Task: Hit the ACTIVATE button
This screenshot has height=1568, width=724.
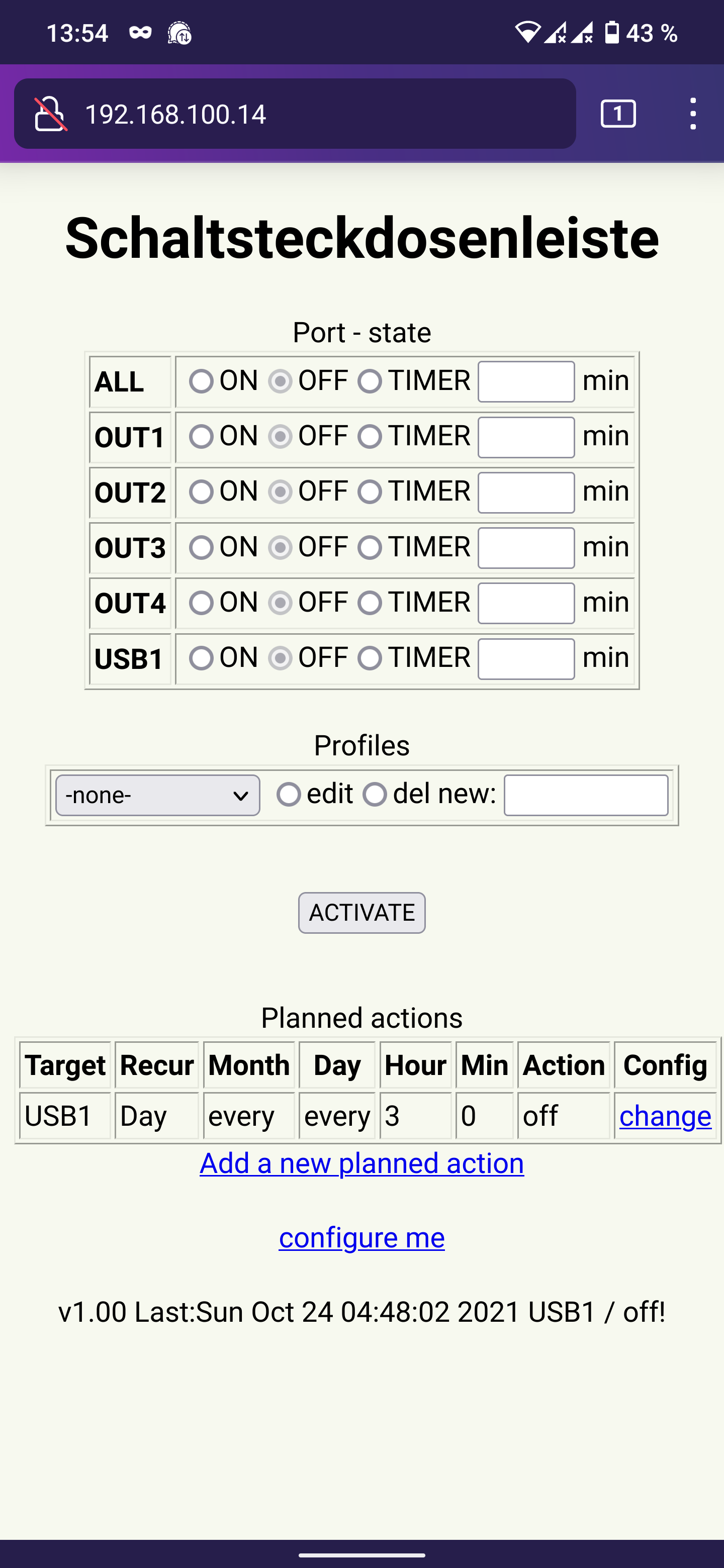Action: (361, 913)
